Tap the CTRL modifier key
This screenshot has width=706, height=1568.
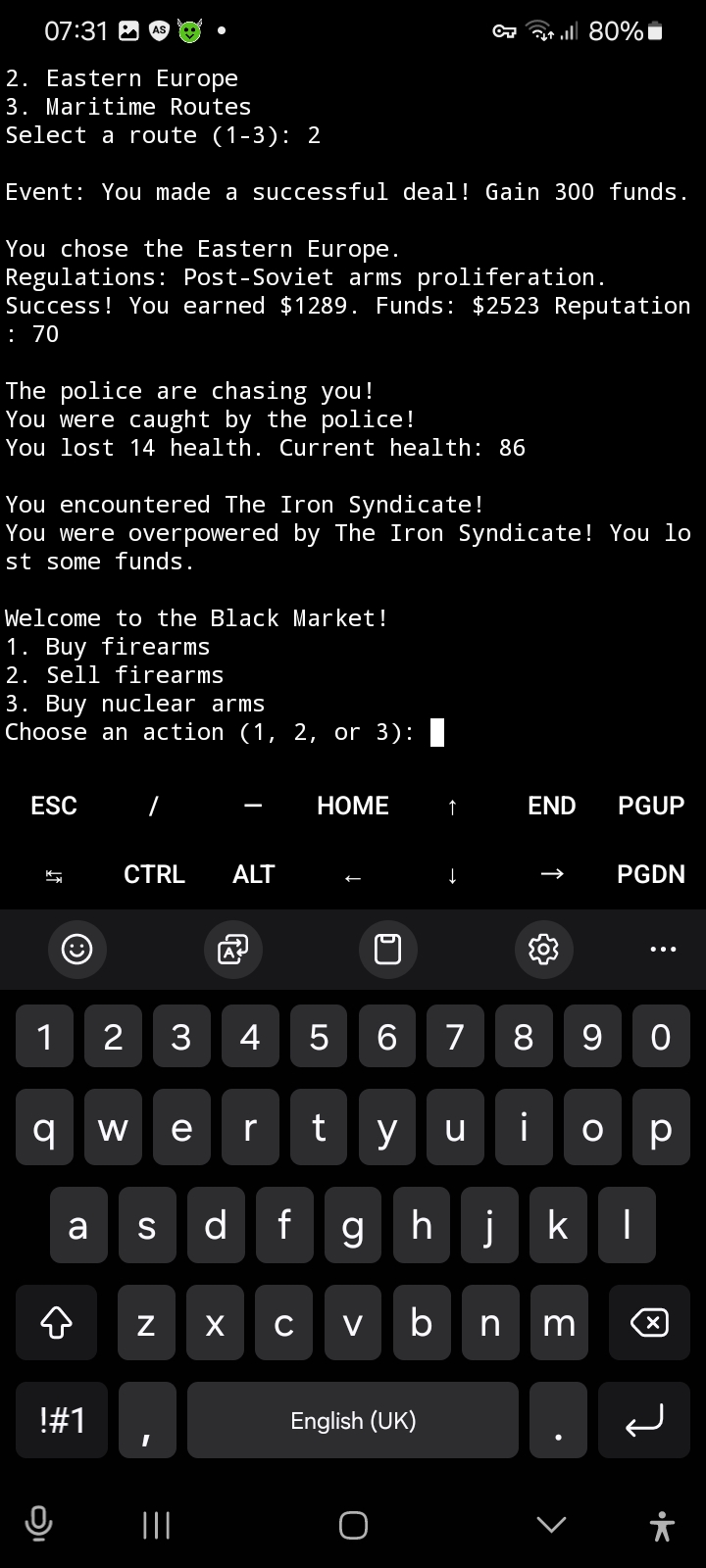tap(154, 874)
